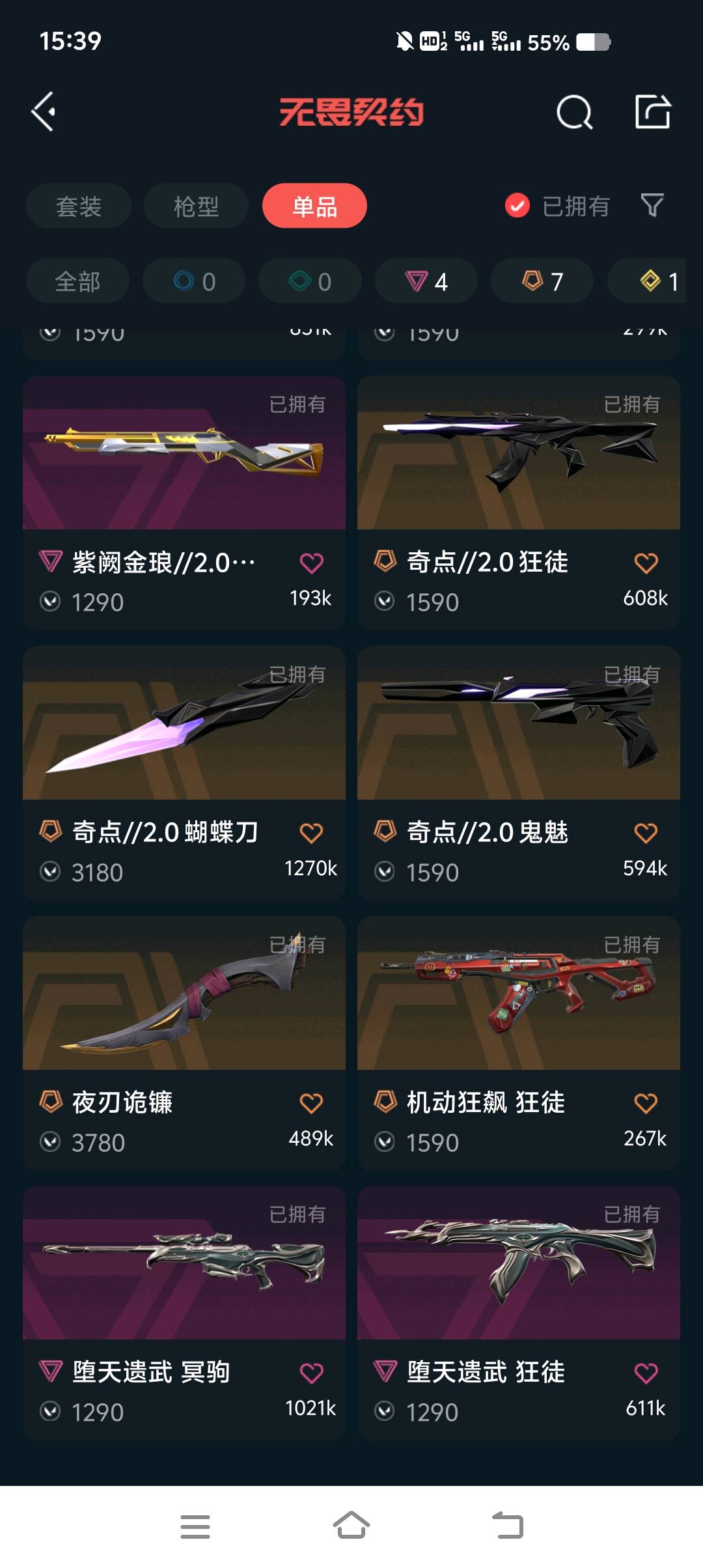Image resolution: width=703 pixels, height=1568 pixels.
Task: Switch to the 枪型 tab
Action: tap(196, 206)
